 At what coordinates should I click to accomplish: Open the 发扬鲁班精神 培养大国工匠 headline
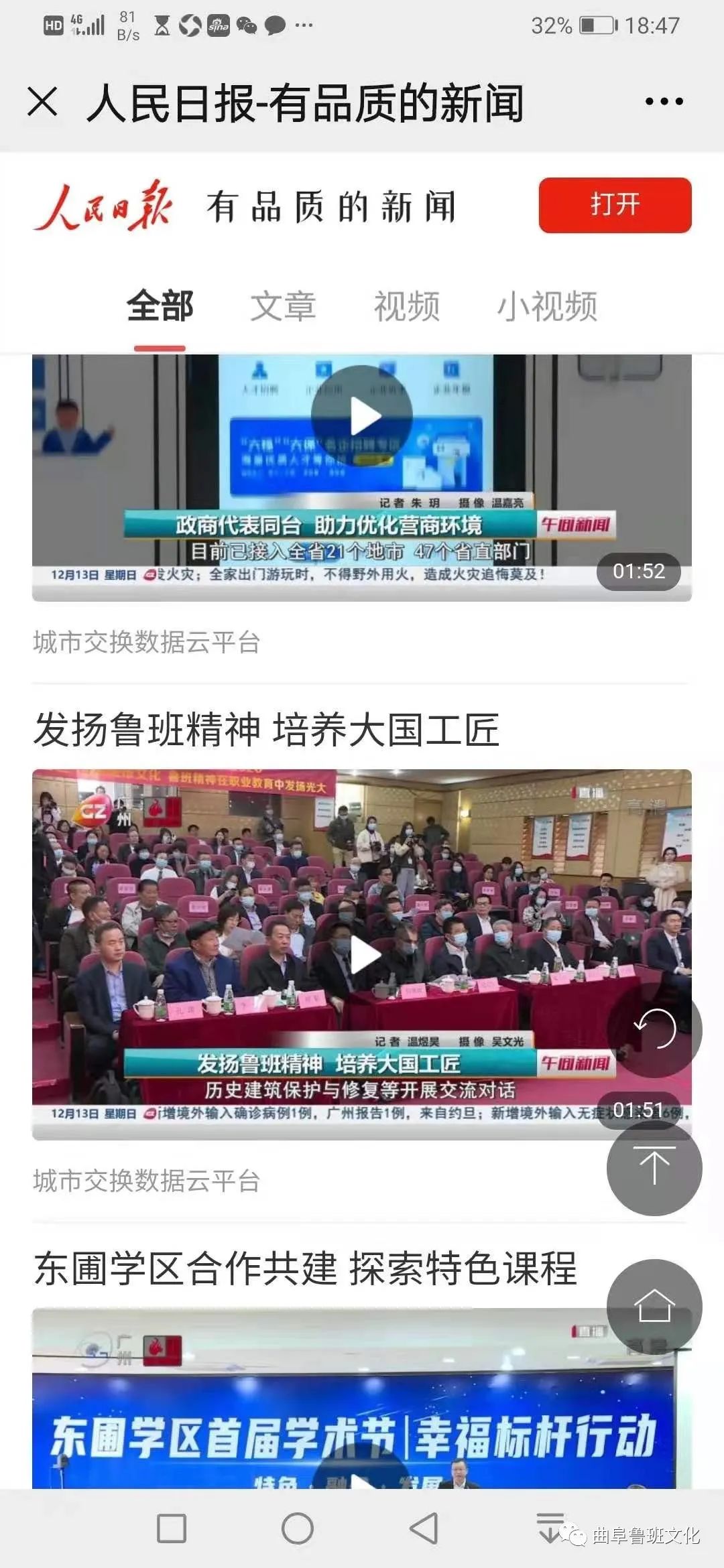[266, 730]
